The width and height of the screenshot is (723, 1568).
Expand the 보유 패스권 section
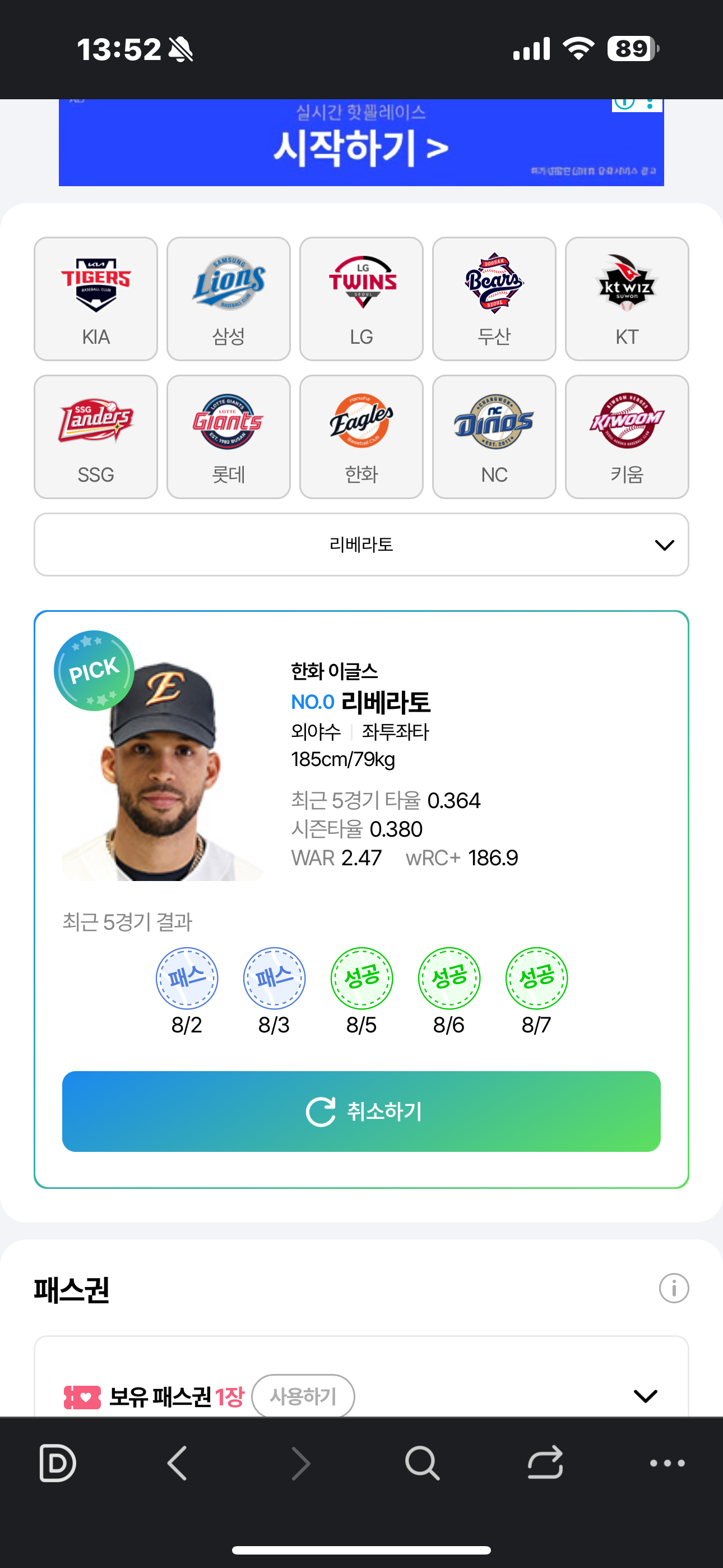tap(645, 1395)
